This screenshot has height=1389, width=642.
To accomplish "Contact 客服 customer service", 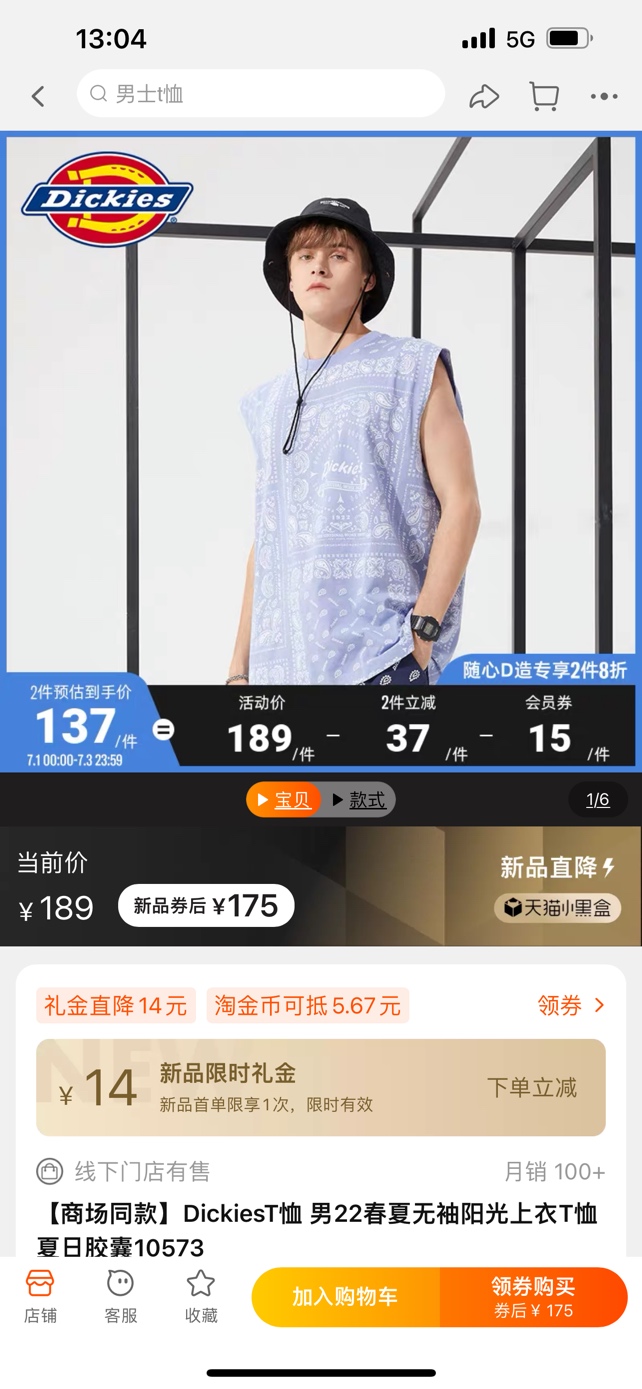I will click(120, 1296).
